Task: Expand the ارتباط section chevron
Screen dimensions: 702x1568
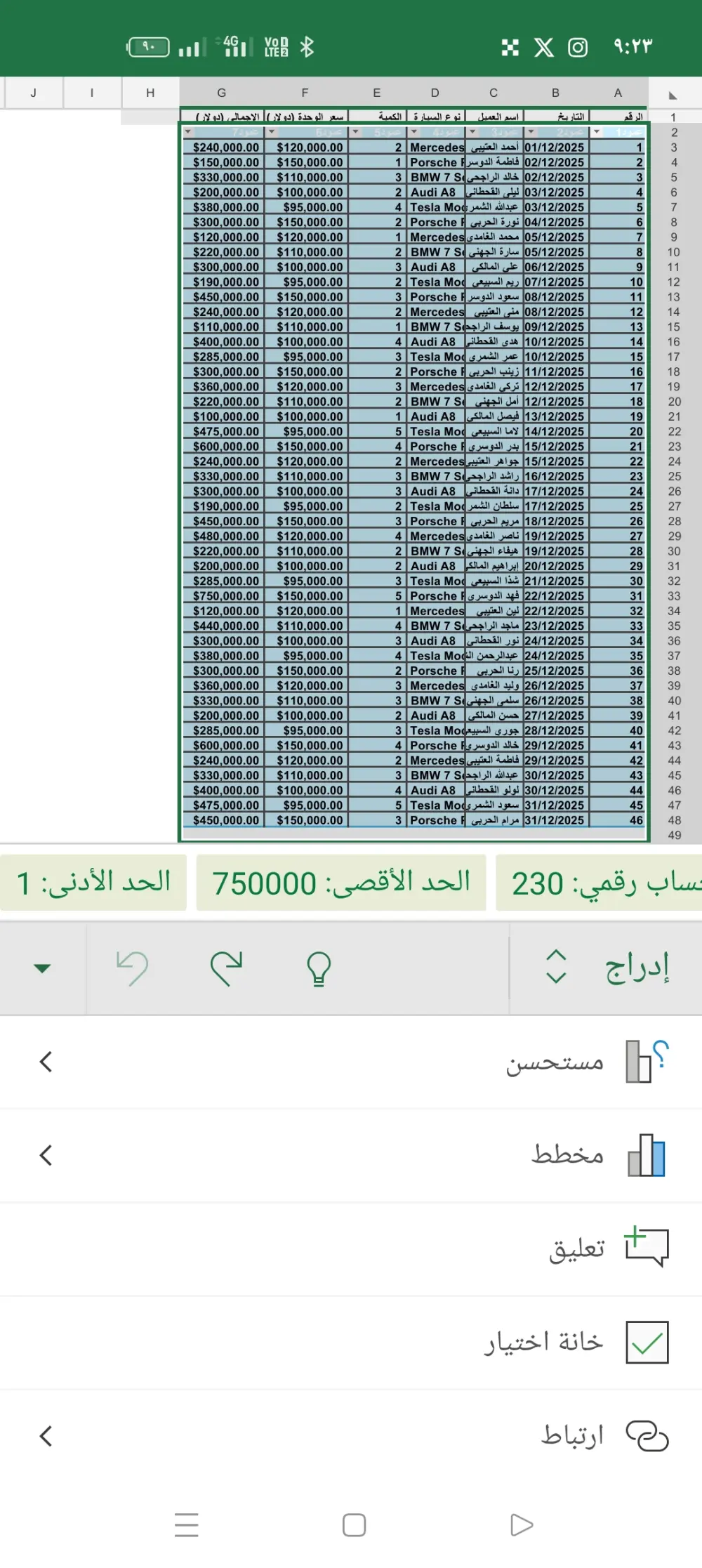Action: (46, 1436)
